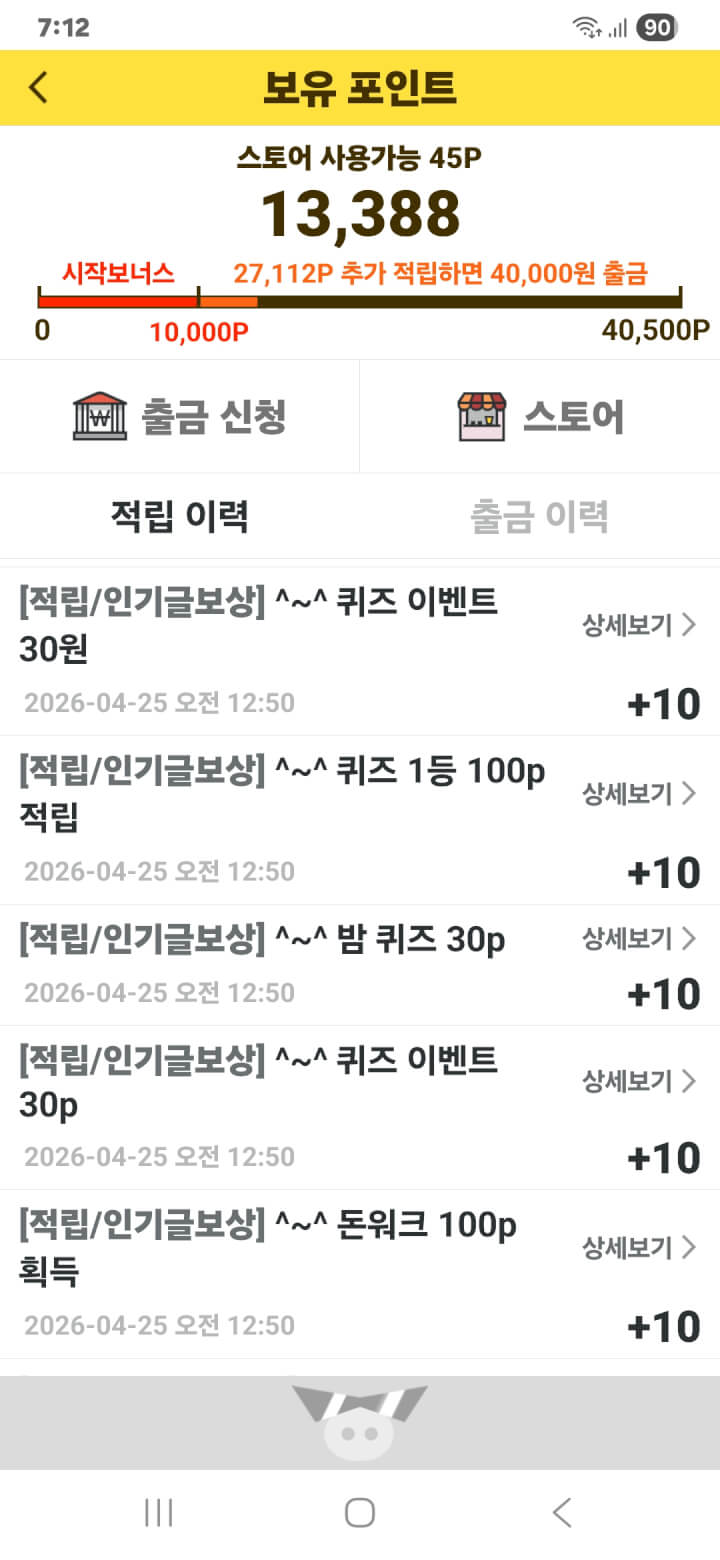Open the 스토어 store
720x1560 pixels.
[540, 416]
